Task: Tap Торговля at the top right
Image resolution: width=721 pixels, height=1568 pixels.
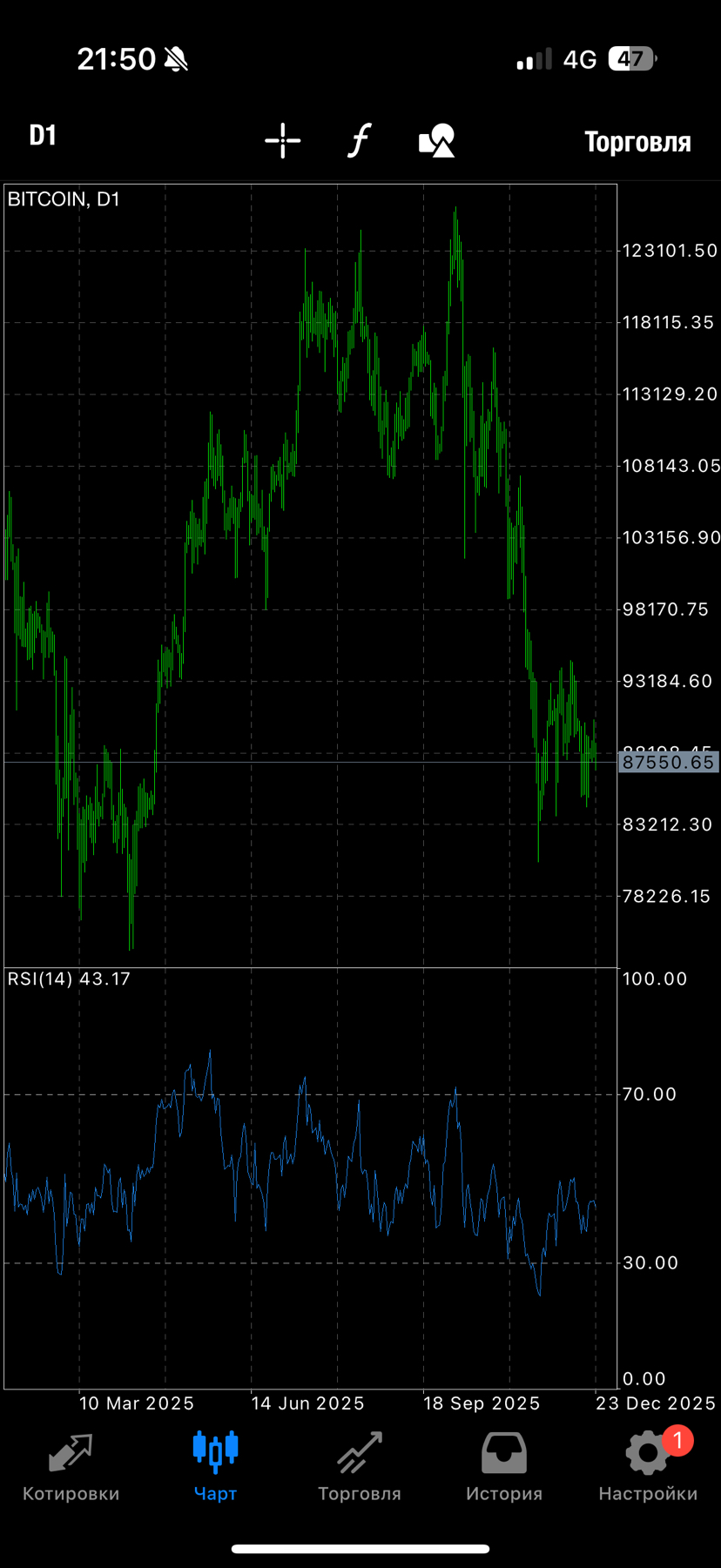Action: [637, 142]
